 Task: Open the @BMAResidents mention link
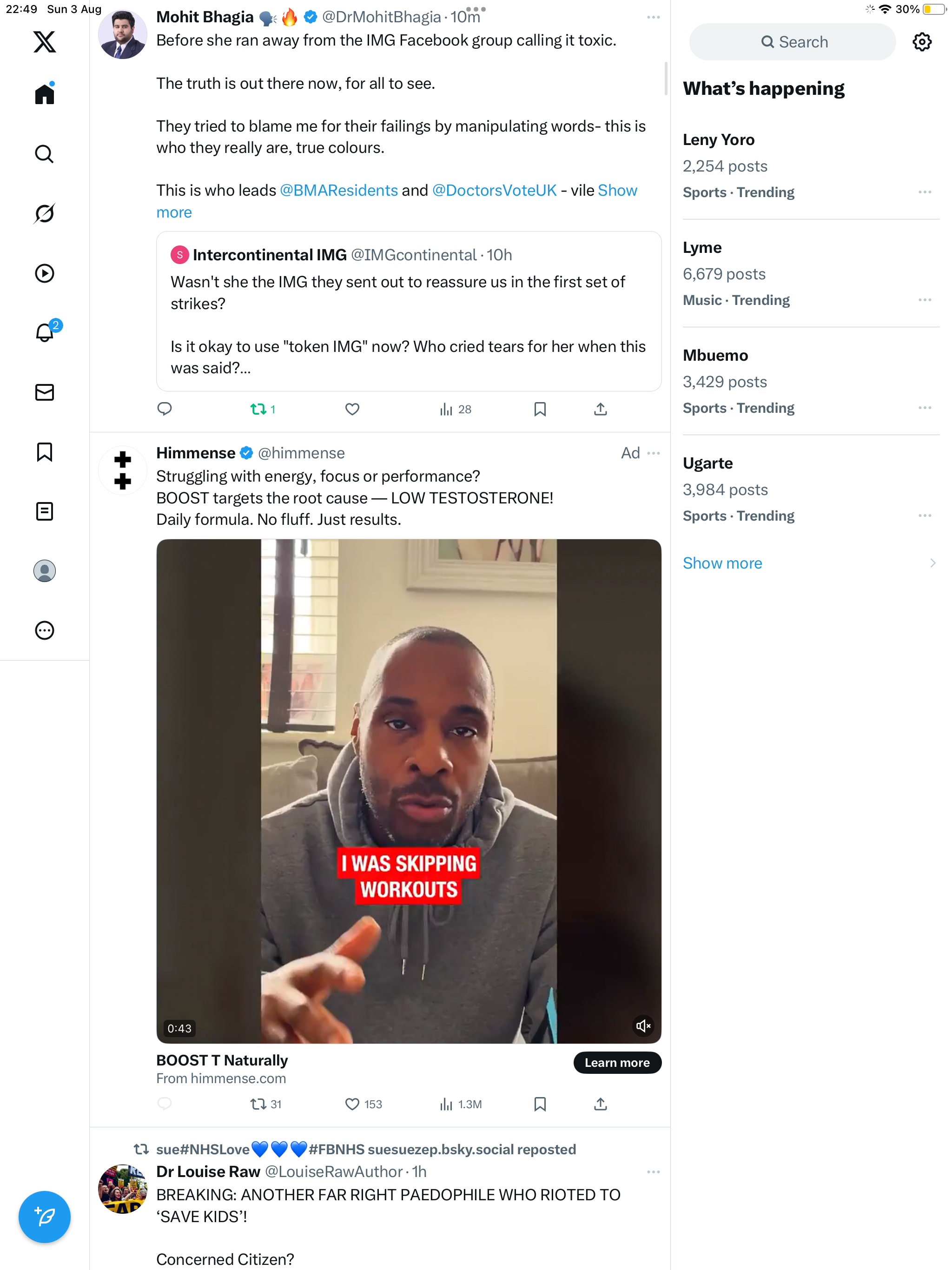338,191
